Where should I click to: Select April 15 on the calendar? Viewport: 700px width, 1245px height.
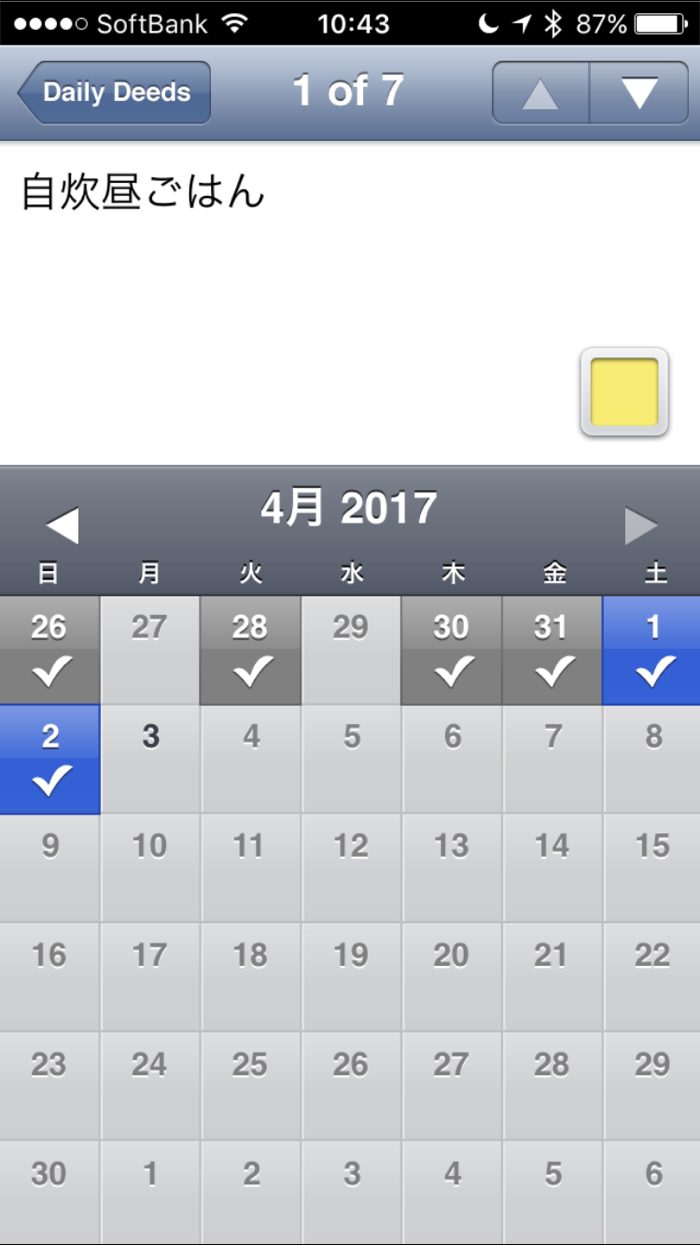[x=652, y=867]
